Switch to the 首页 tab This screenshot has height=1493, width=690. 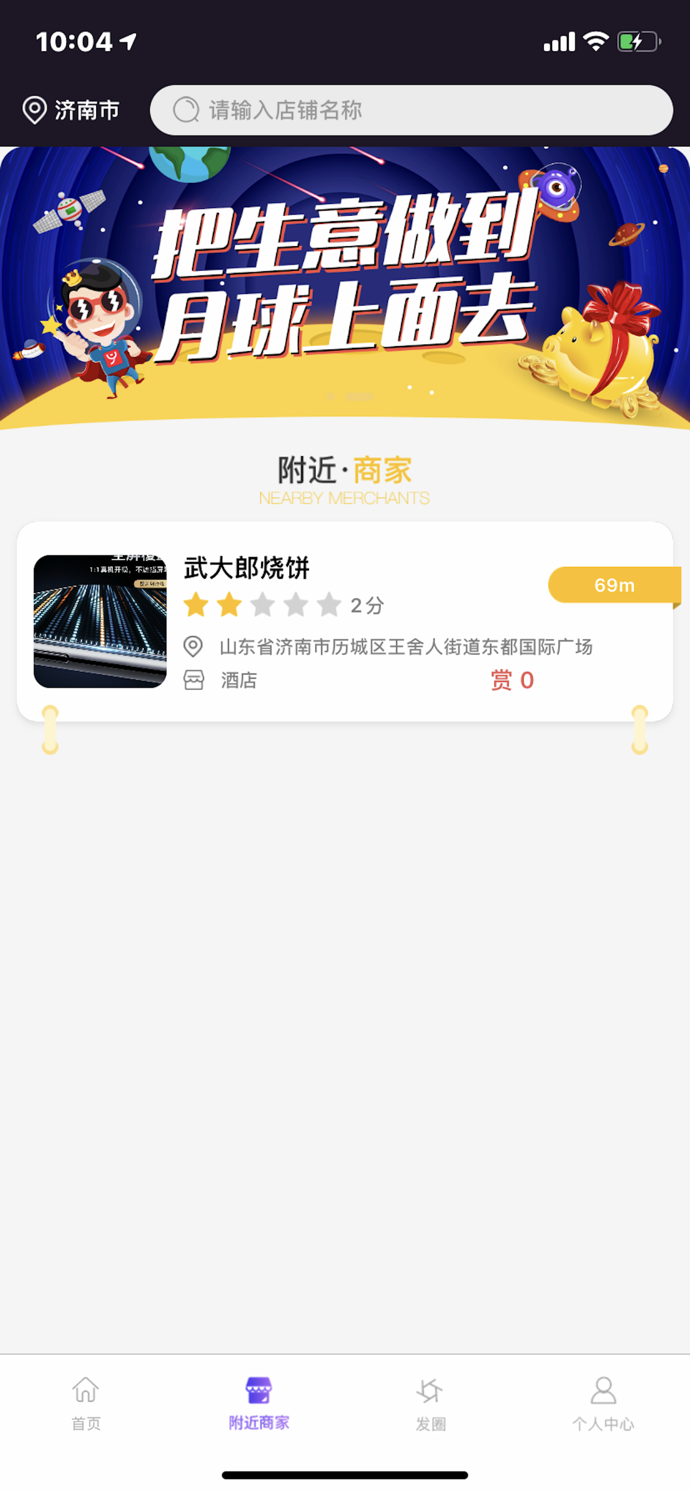[x=86, y=1403]
